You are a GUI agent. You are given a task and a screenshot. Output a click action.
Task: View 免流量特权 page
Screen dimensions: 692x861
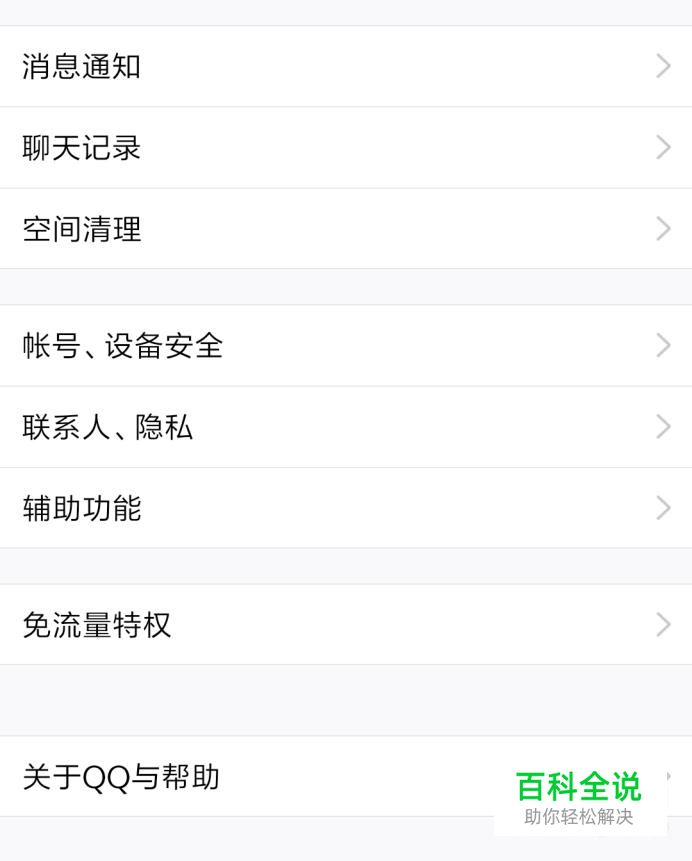pyautogui.click(x=346, y=625)
